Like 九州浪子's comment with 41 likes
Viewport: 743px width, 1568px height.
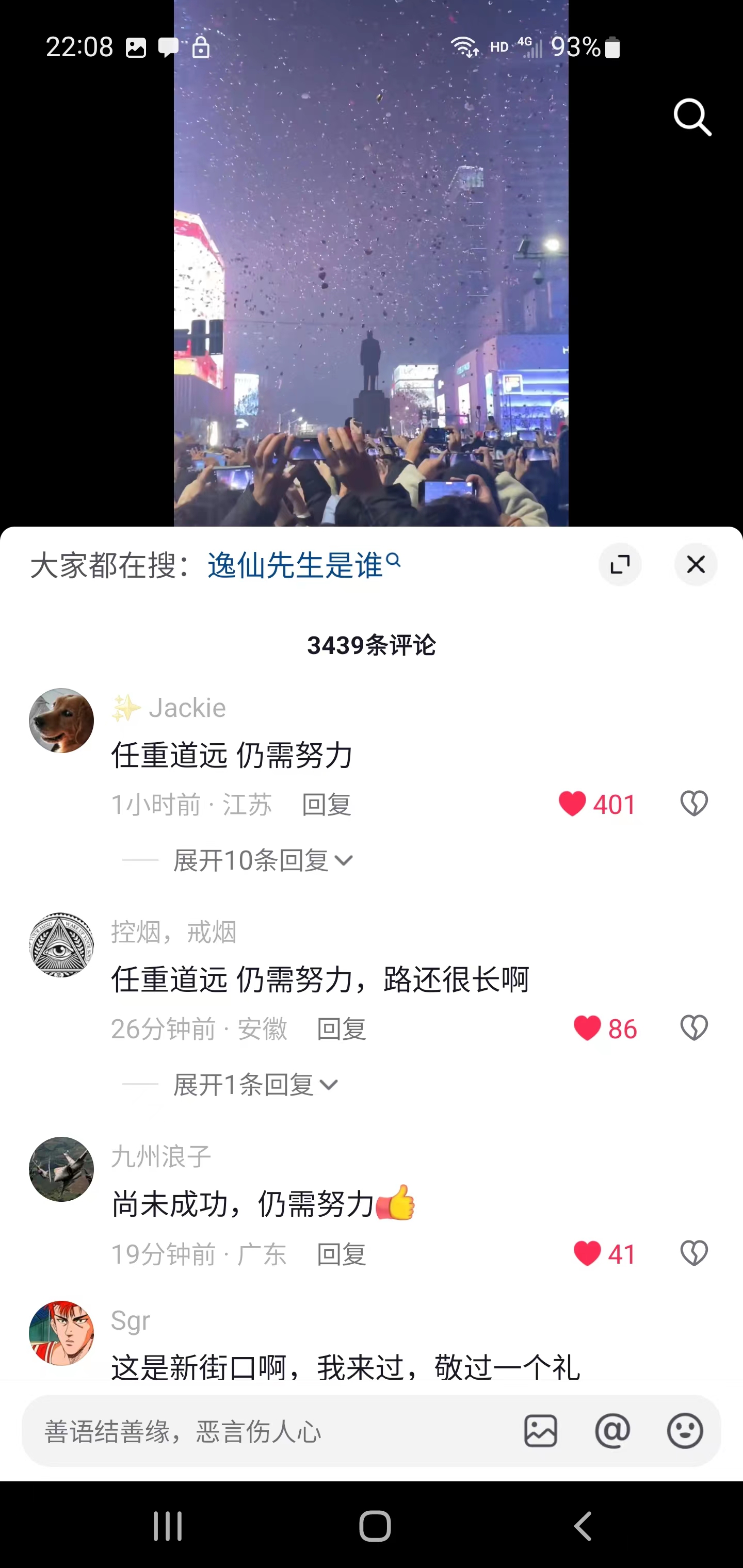(x=587, y=1253)
